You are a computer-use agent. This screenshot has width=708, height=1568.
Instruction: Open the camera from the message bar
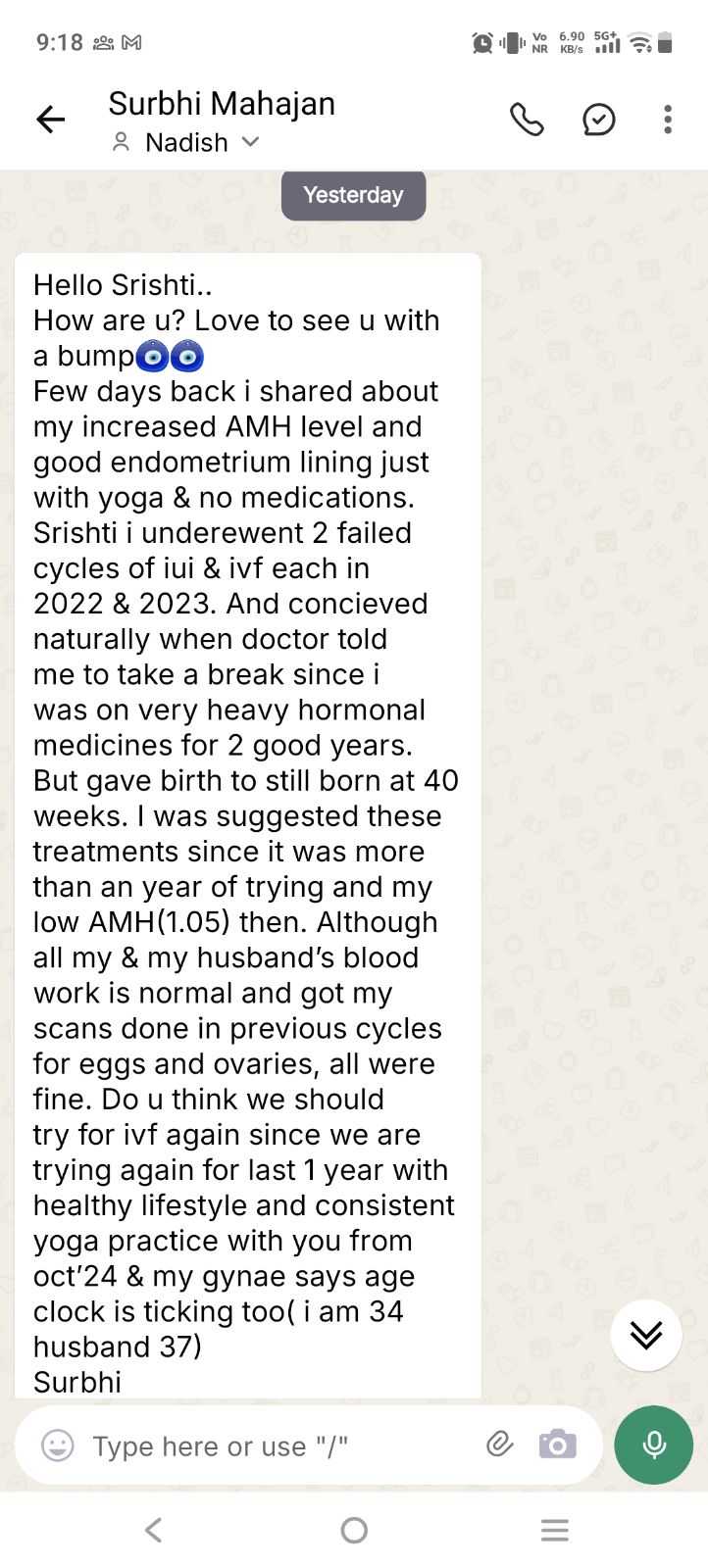click(x=557, y=1445)
